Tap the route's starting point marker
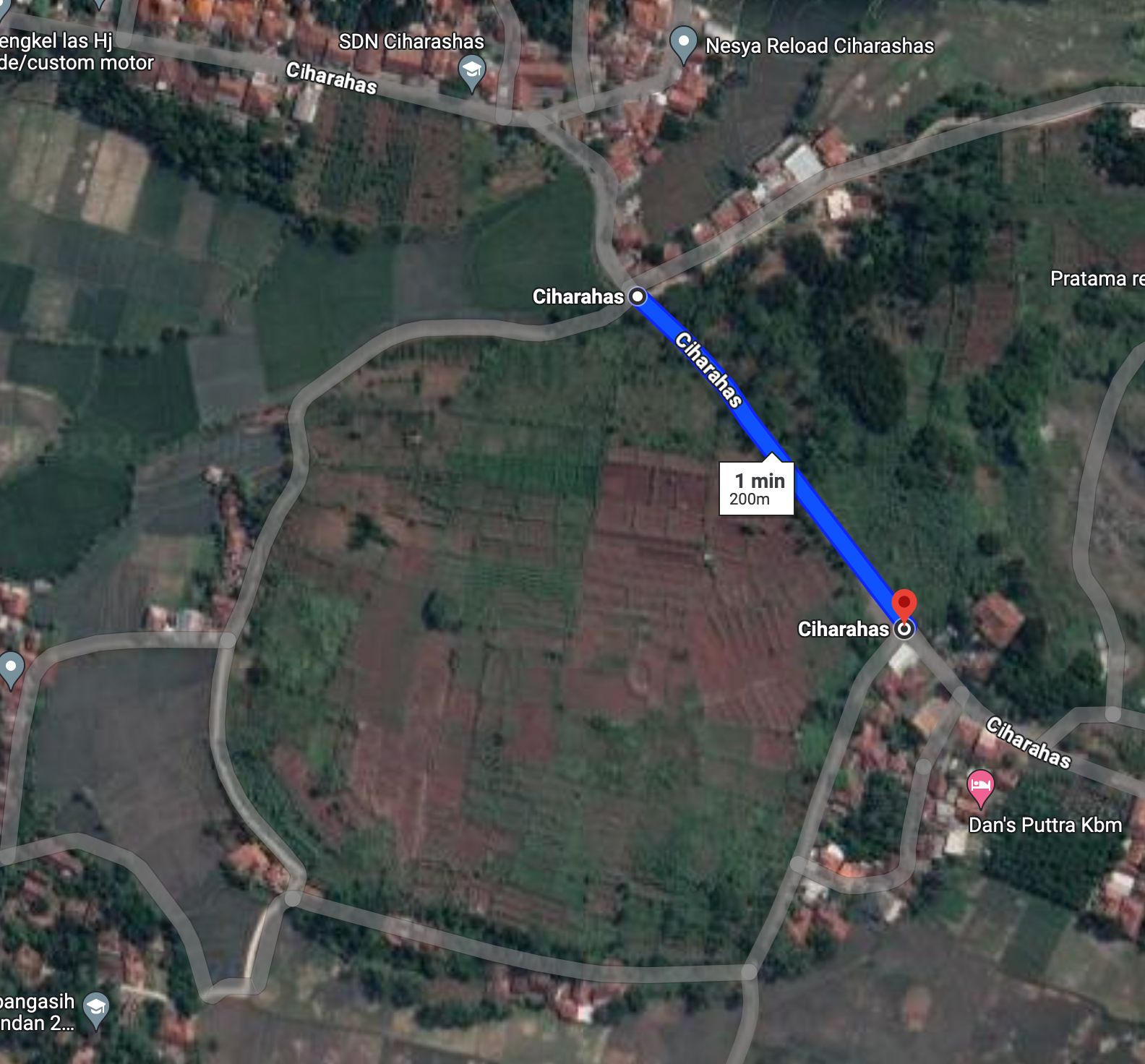Viewport: 1145px width, 1064px height. 638,296
